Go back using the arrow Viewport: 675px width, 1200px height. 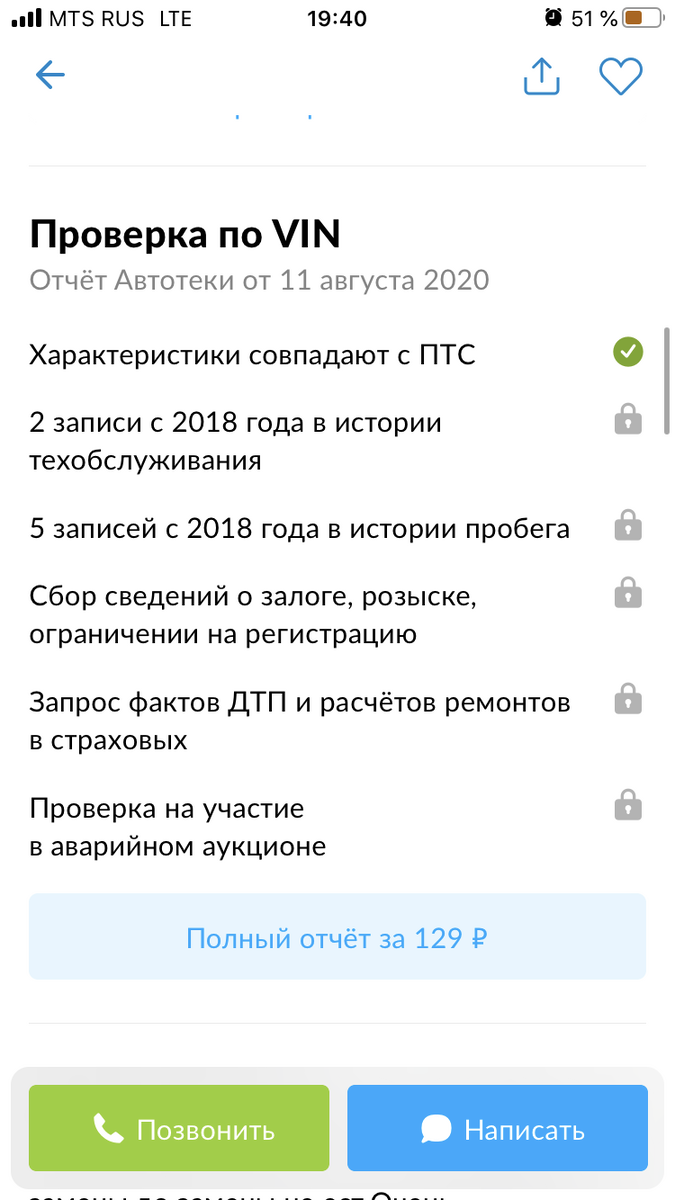pyautogui.click(x=50, y=75)
